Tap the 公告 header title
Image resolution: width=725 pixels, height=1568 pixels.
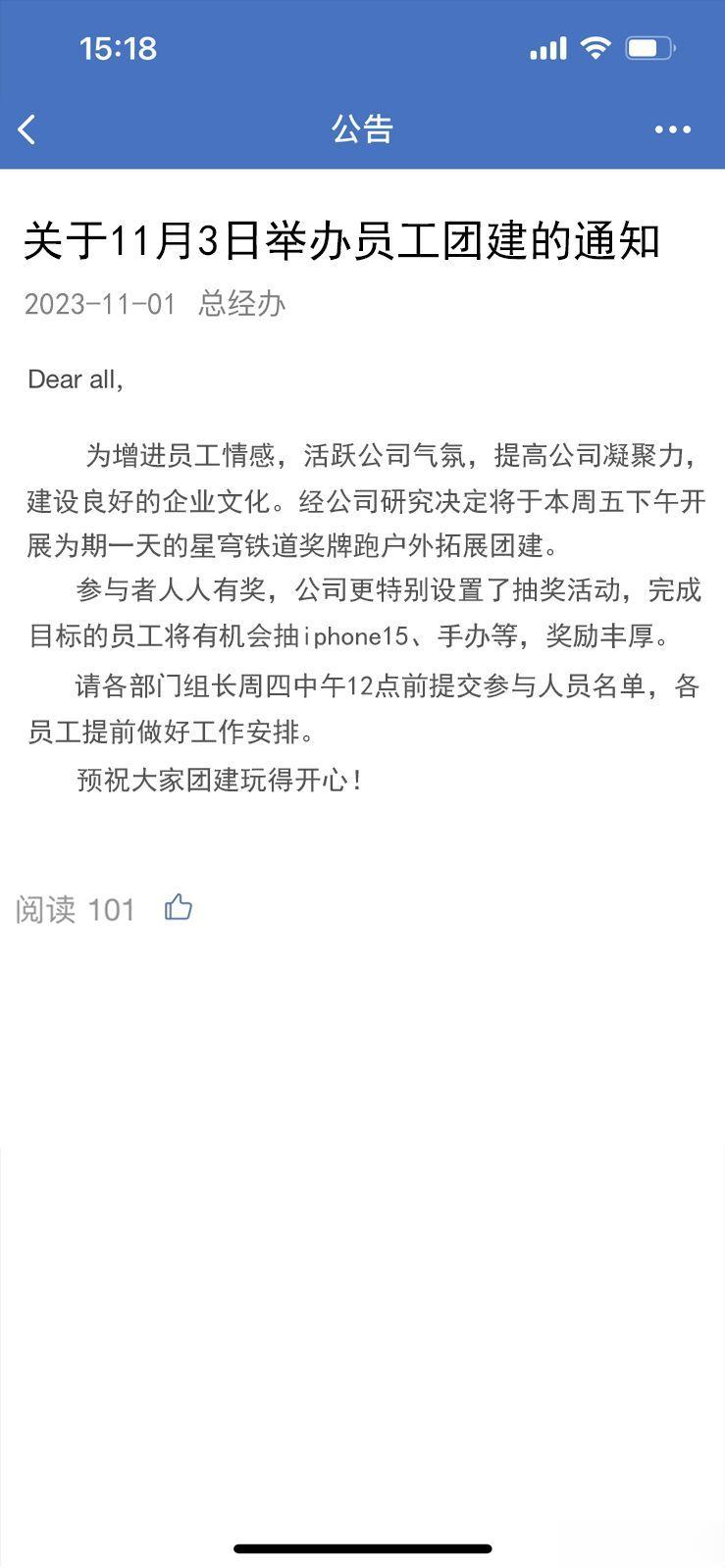[x=362, y=128]
